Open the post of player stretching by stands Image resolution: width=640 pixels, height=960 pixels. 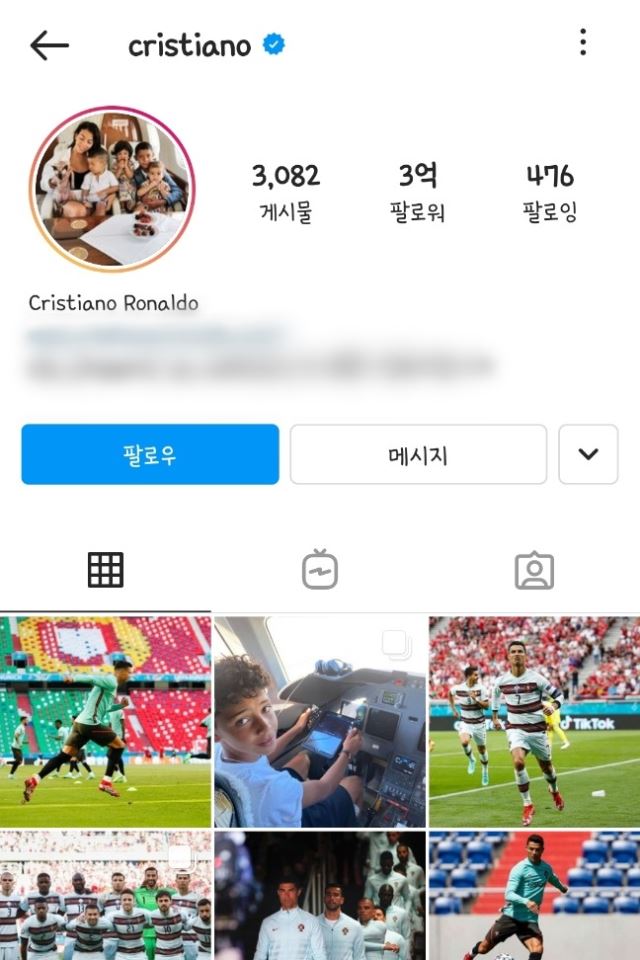click(105, 720)
